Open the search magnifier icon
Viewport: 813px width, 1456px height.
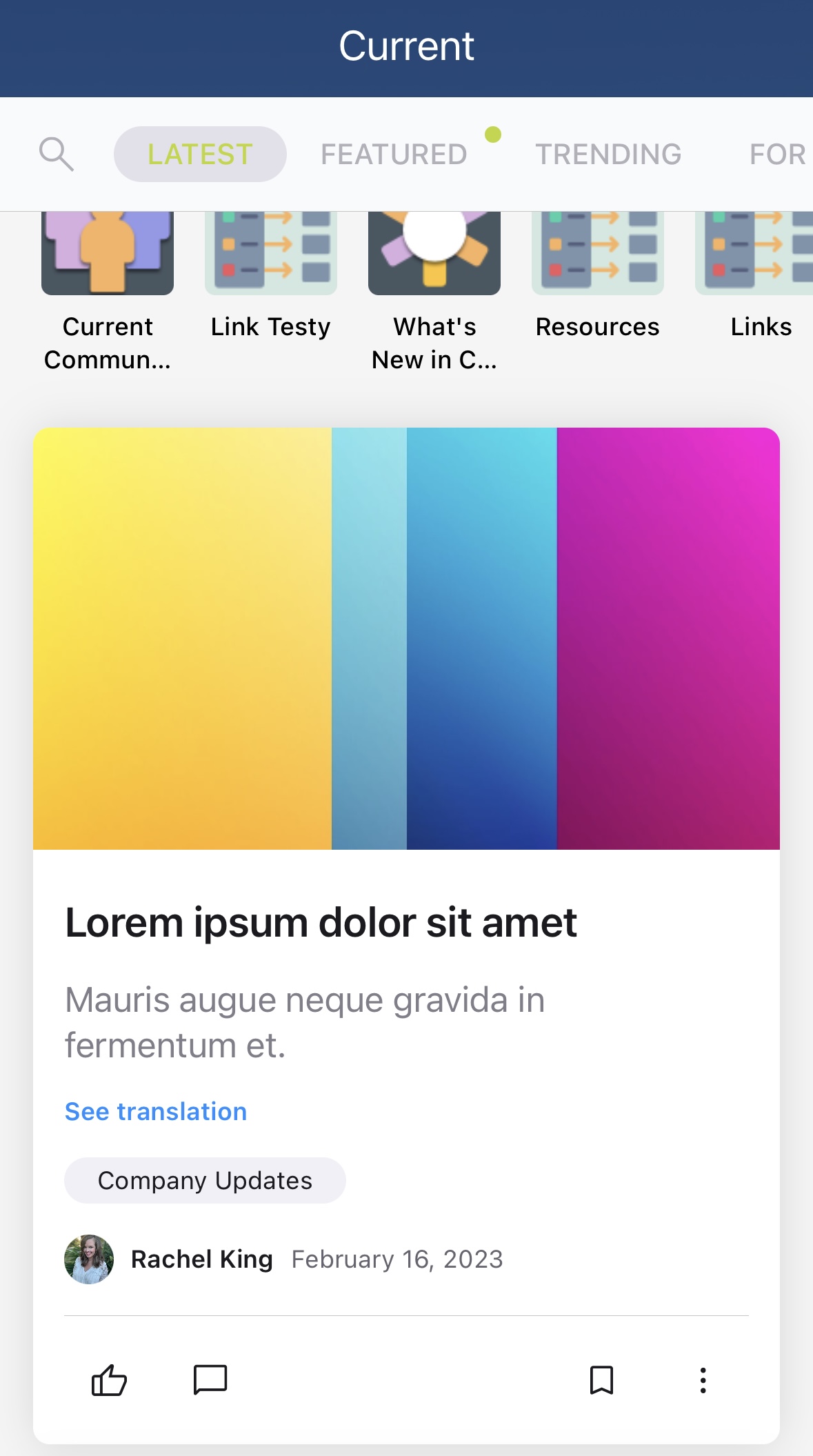pos(56,154)
